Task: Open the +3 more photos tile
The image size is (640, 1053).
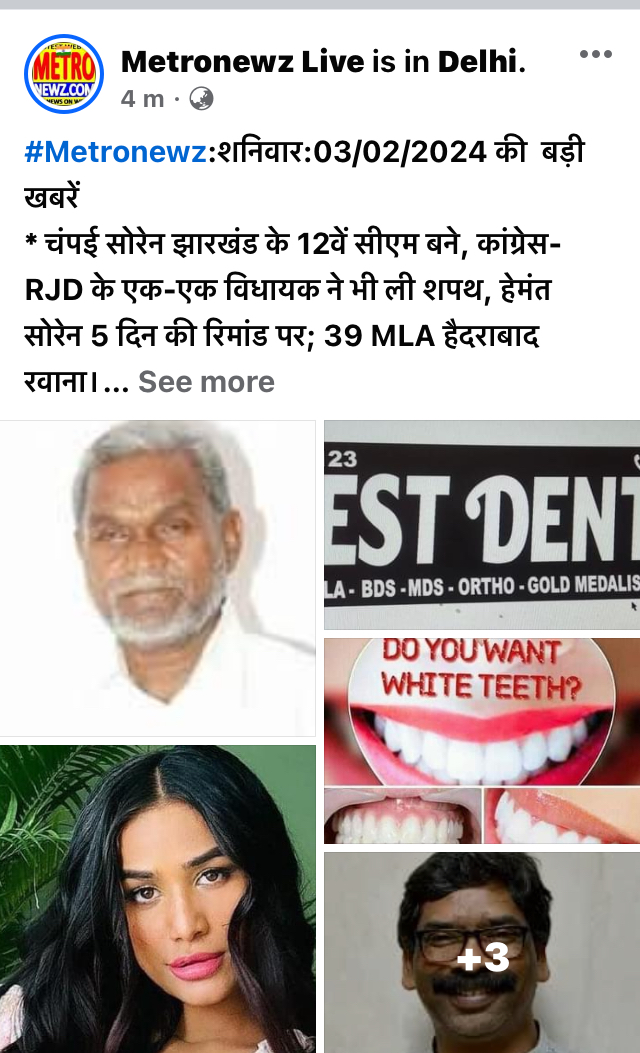Action: point(482,953)
